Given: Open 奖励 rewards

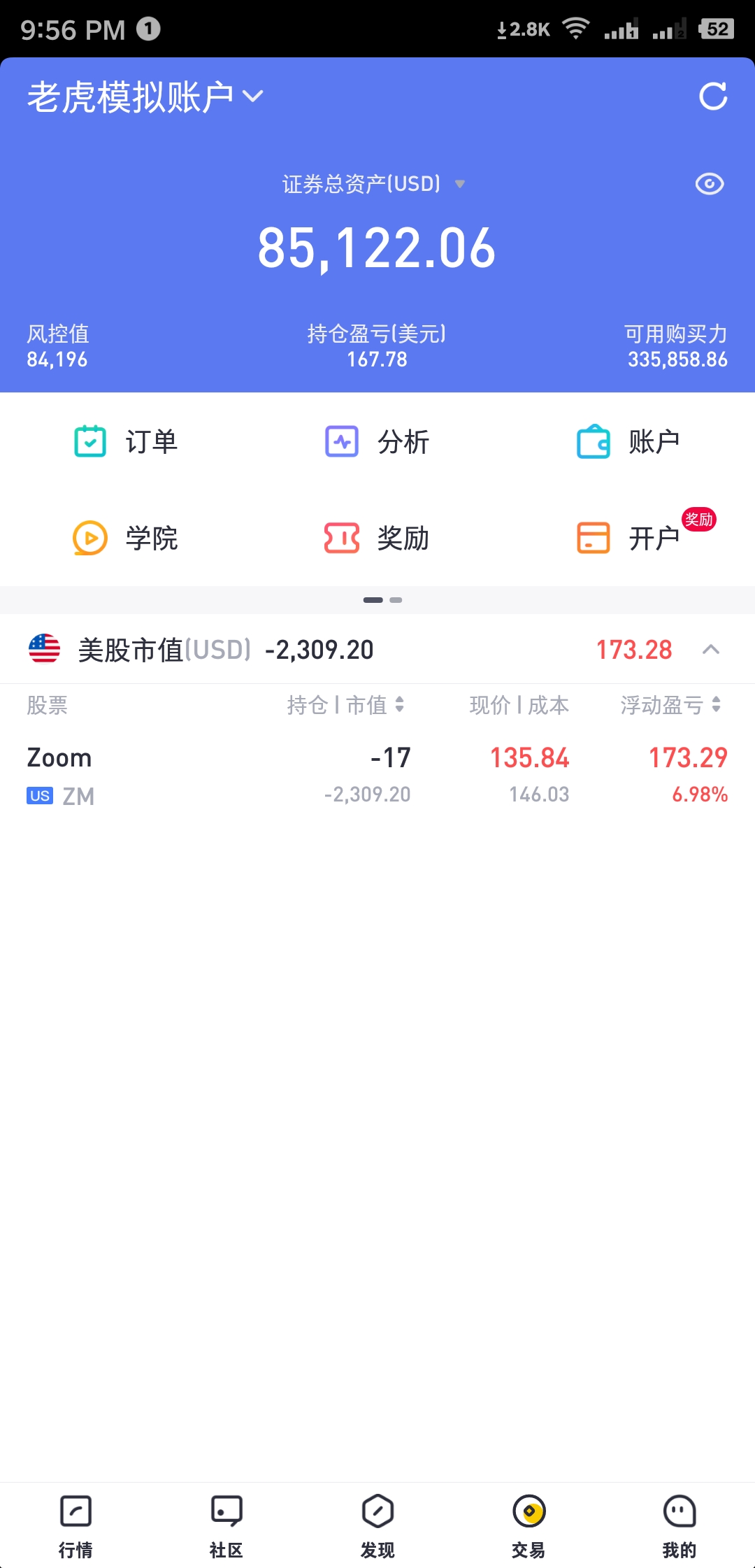Looking at the screenshot, I should pos(377,538).
